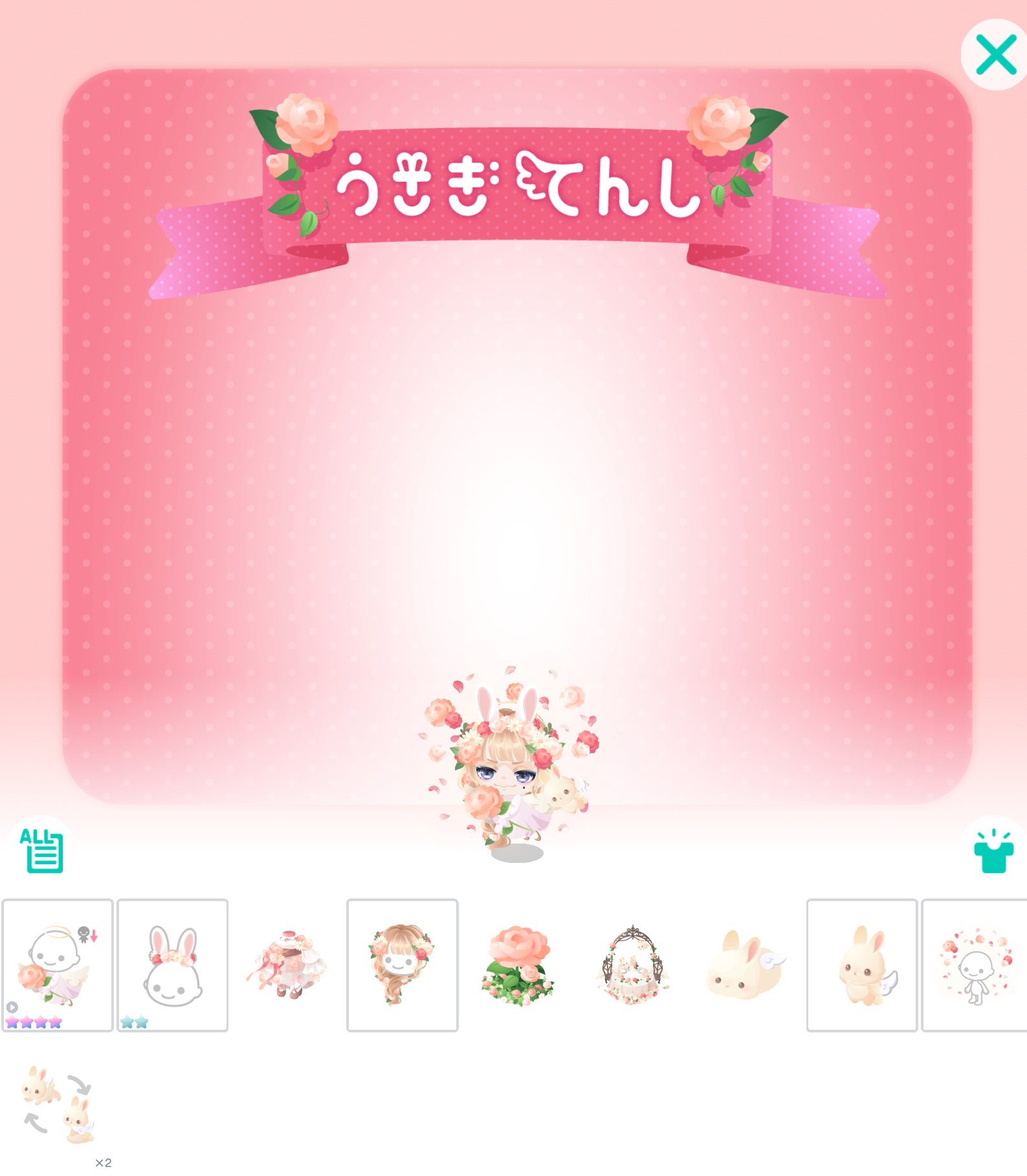The width and height of the screenshot is (1027, 1176).
Task: Pick the peach rose bush item
Action: [518, 964]
